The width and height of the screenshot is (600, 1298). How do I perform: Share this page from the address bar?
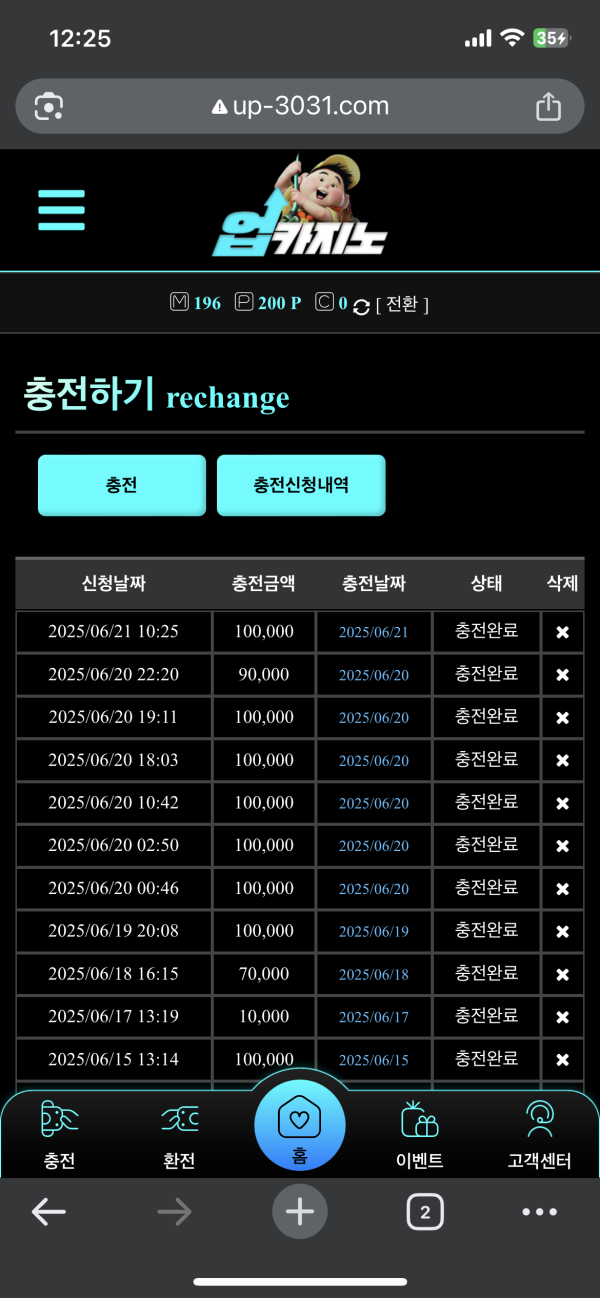pos(548,106)
